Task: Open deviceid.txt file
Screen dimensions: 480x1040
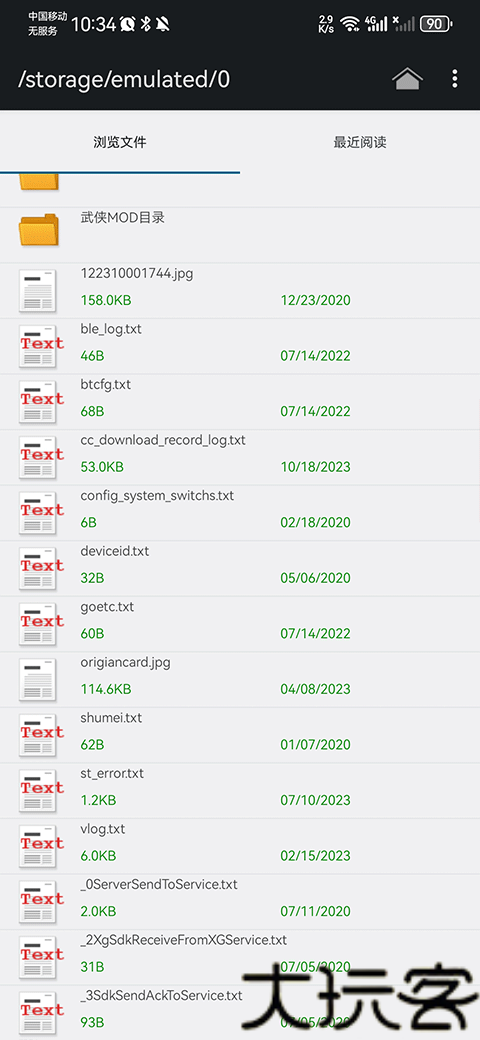Action: (x=240, y=568)
